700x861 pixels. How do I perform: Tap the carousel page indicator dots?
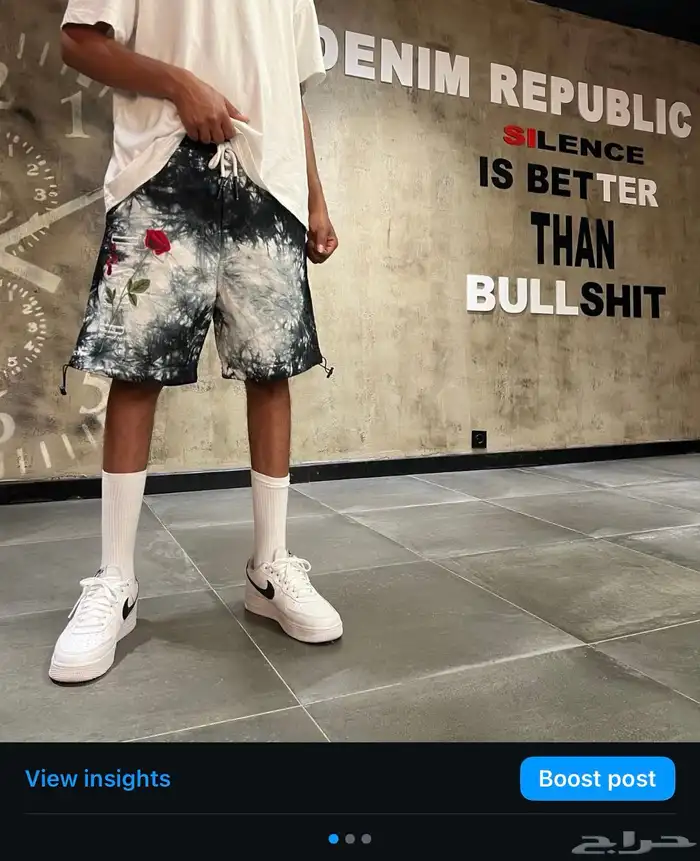[350, 839]
